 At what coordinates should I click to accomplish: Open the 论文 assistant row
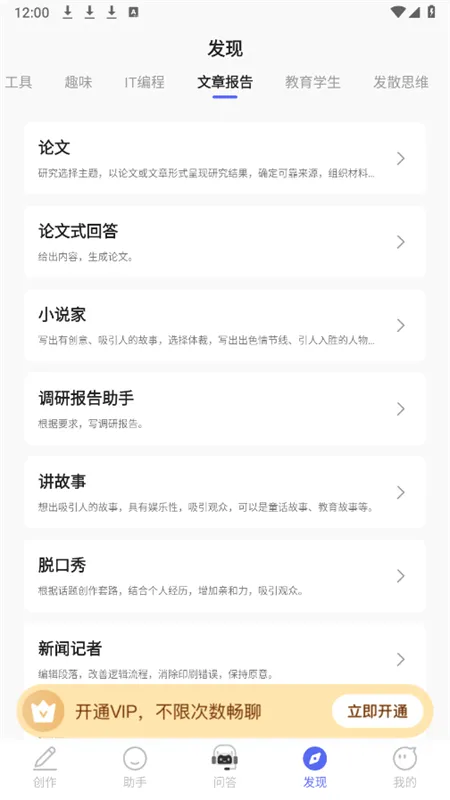point(225,158)
